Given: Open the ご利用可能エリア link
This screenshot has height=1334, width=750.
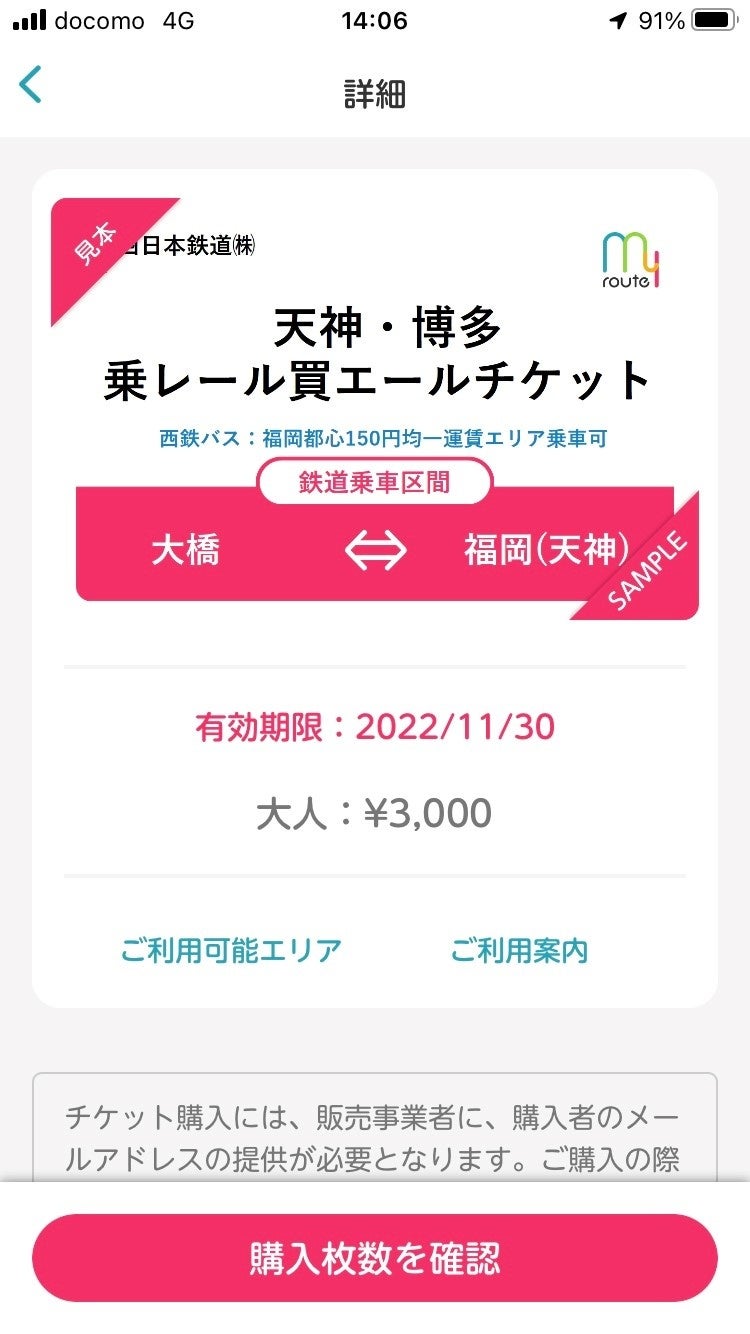Looking at the screenshot, I should tap(231, 950).
